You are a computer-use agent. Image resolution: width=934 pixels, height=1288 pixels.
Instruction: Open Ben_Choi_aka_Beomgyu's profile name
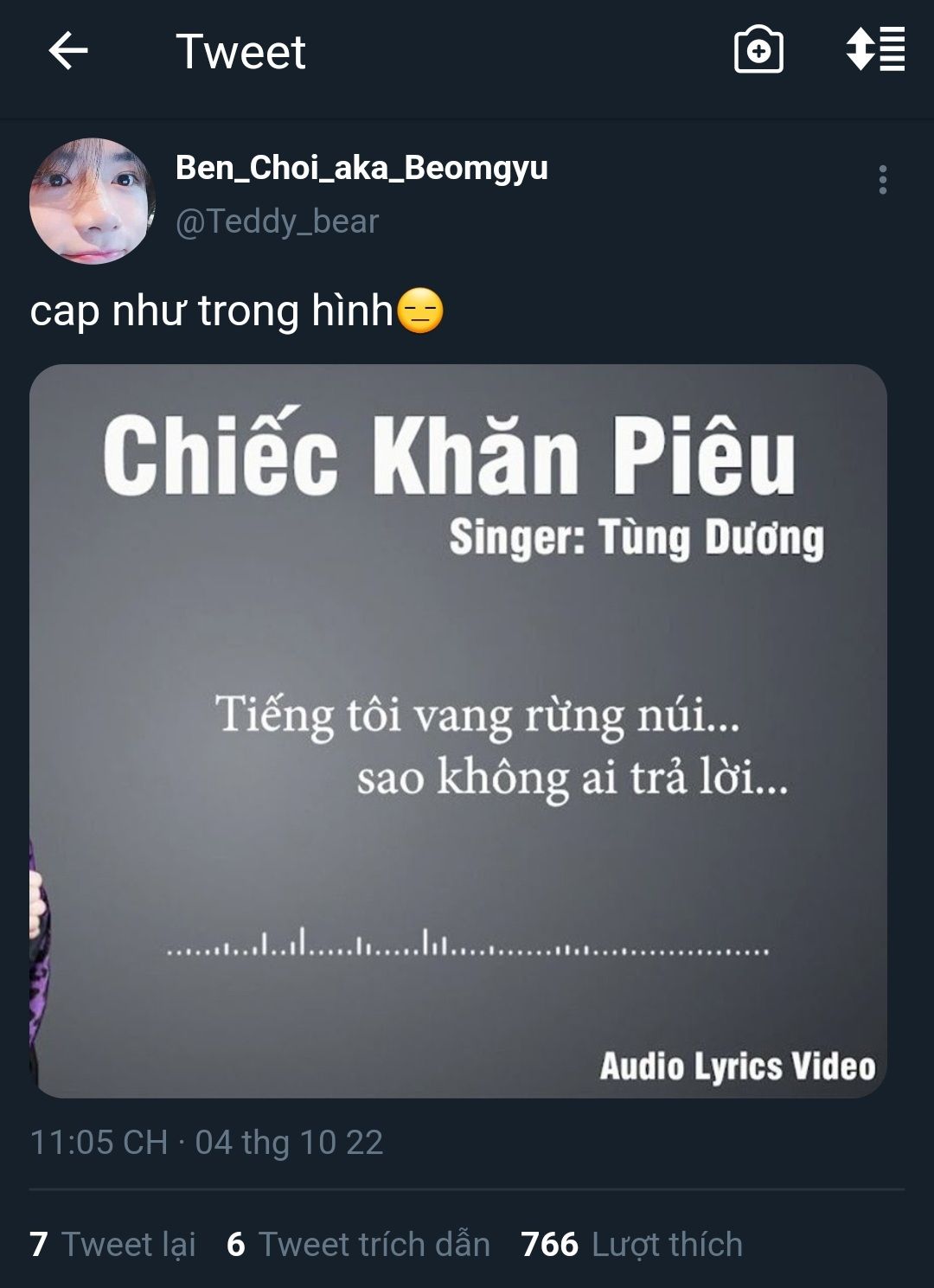(361, 168)
